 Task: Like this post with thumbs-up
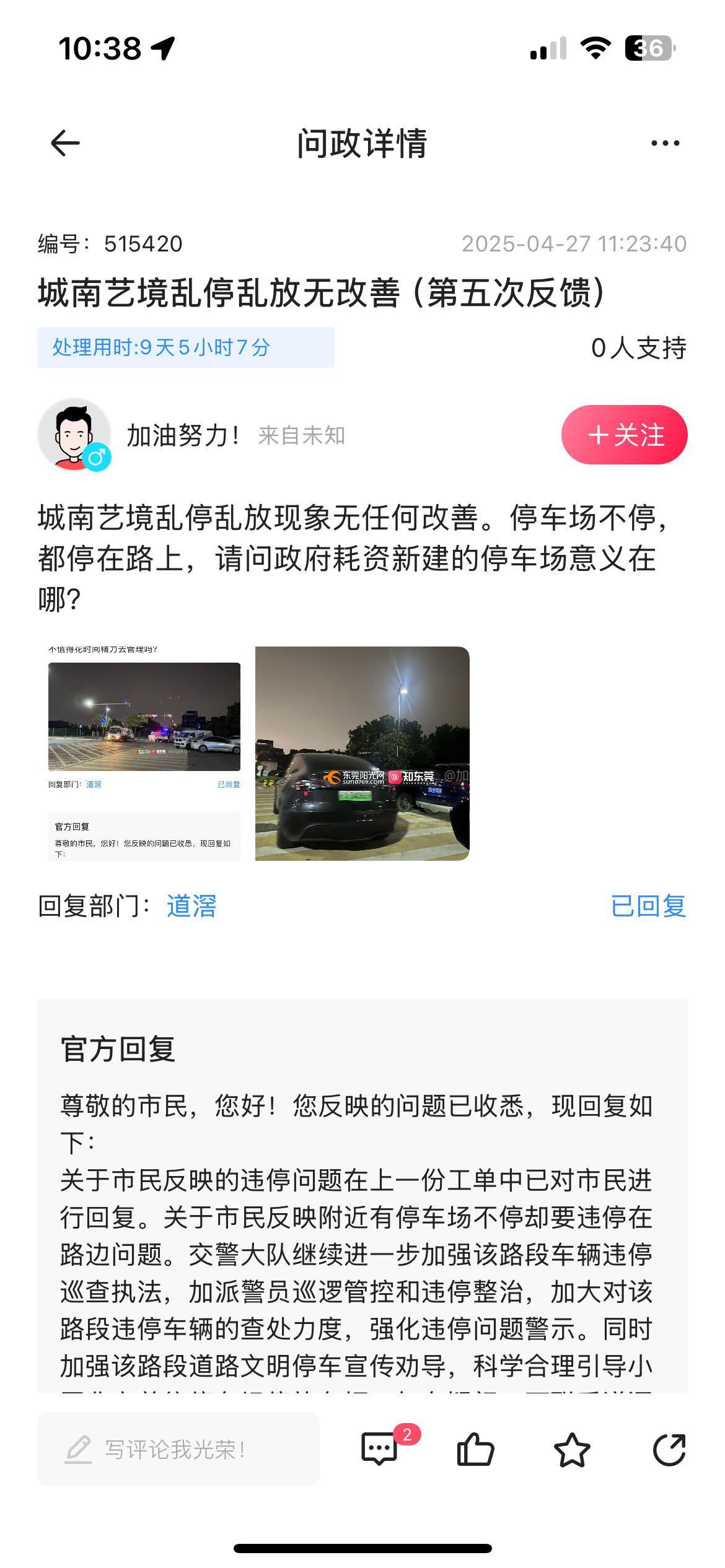(x=475, y=1450)
